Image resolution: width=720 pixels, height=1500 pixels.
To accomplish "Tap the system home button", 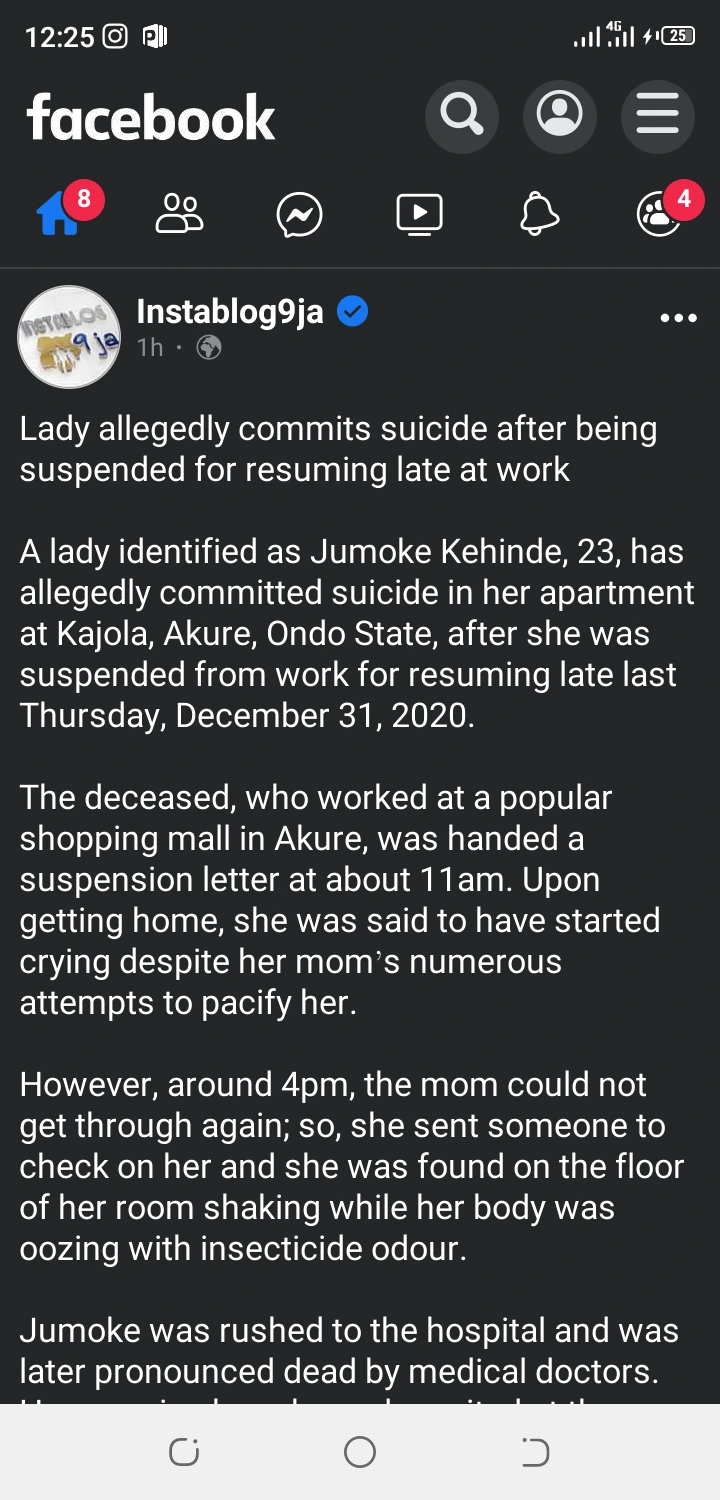I will click(x=360, y=1451).
